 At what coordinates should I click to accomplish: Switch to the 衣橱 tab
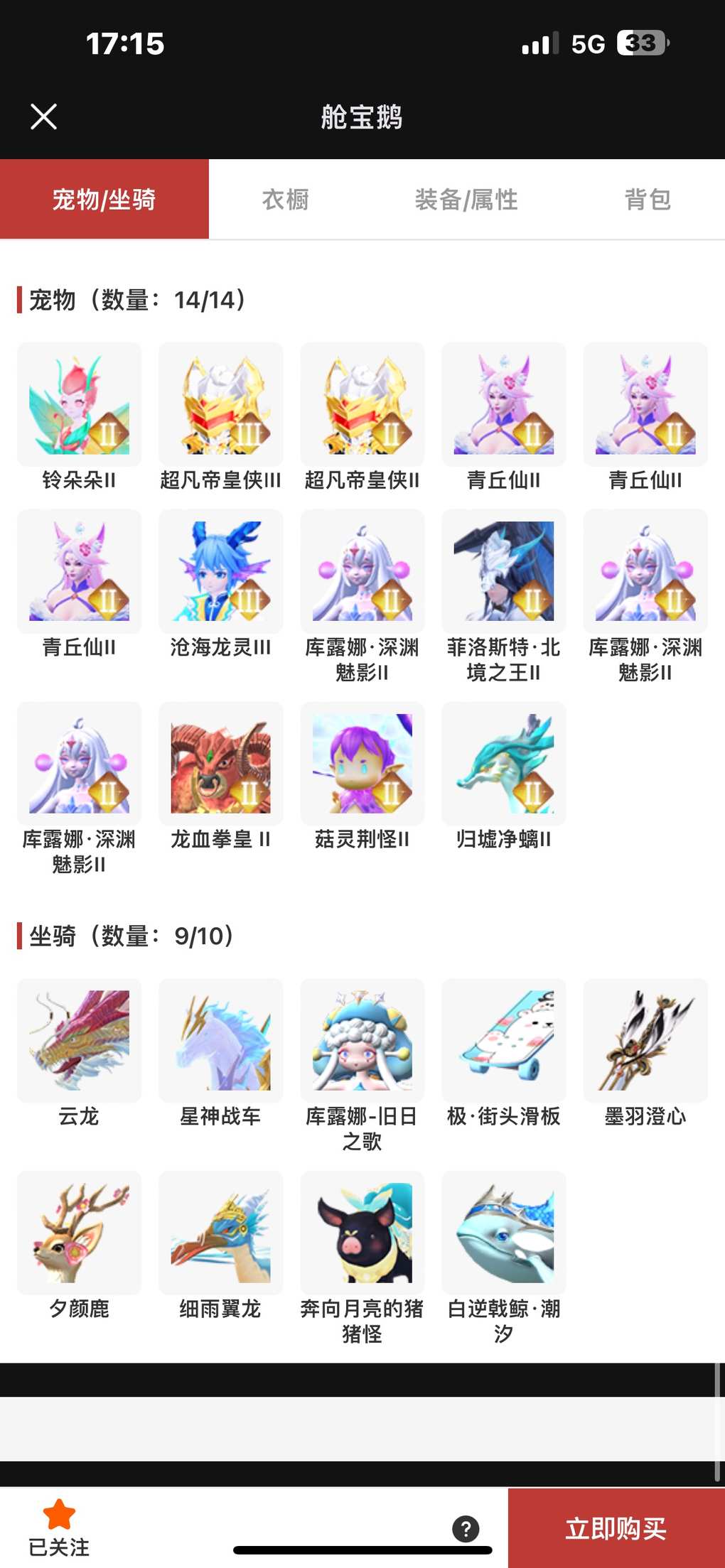(x=285, y=200)
